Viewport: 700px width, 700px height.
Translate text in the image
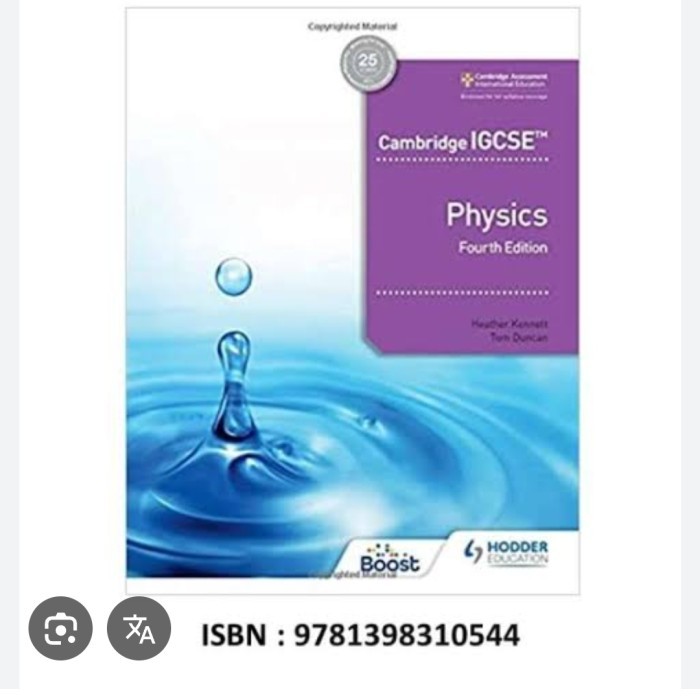(138, 629)
